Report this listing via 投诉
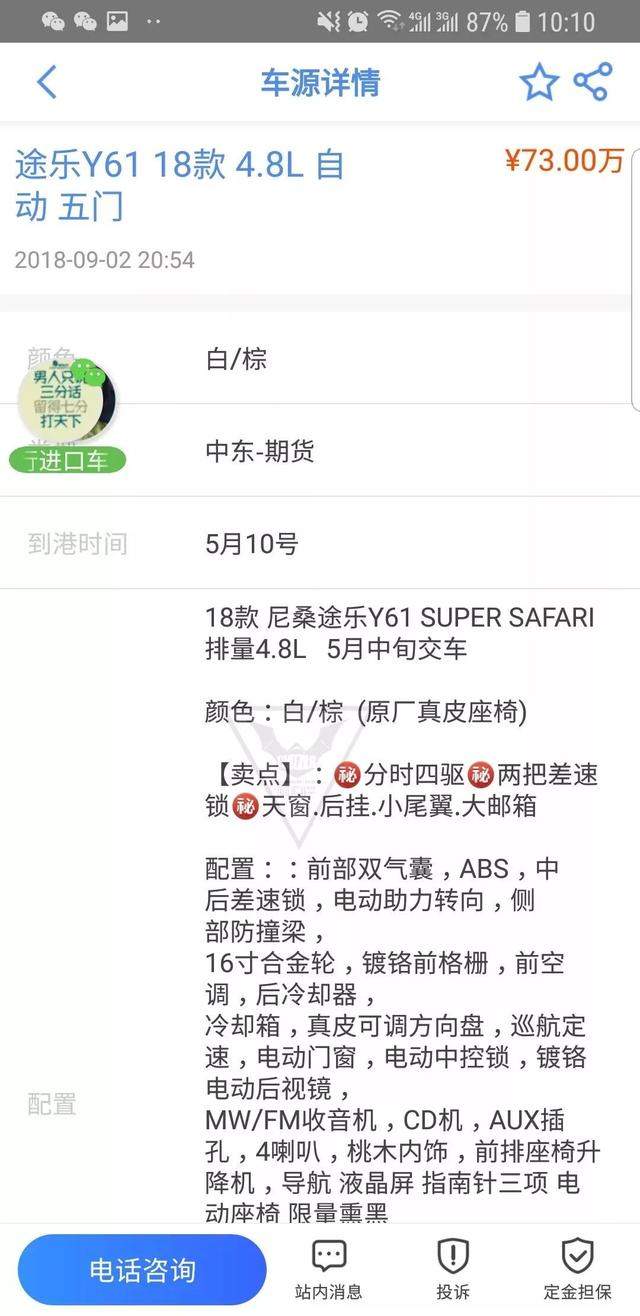640x1316 pixels. (x=453, y=1268)
